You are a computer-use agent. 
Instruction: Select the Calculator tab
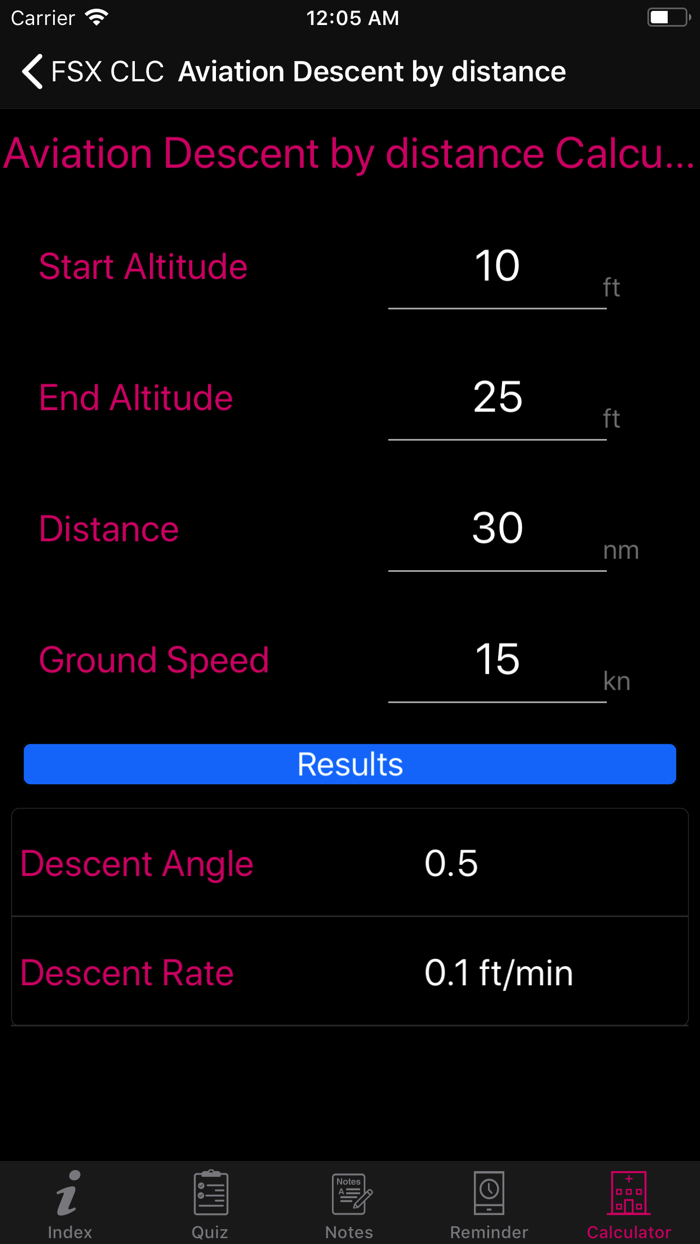tap(629, 1204)
